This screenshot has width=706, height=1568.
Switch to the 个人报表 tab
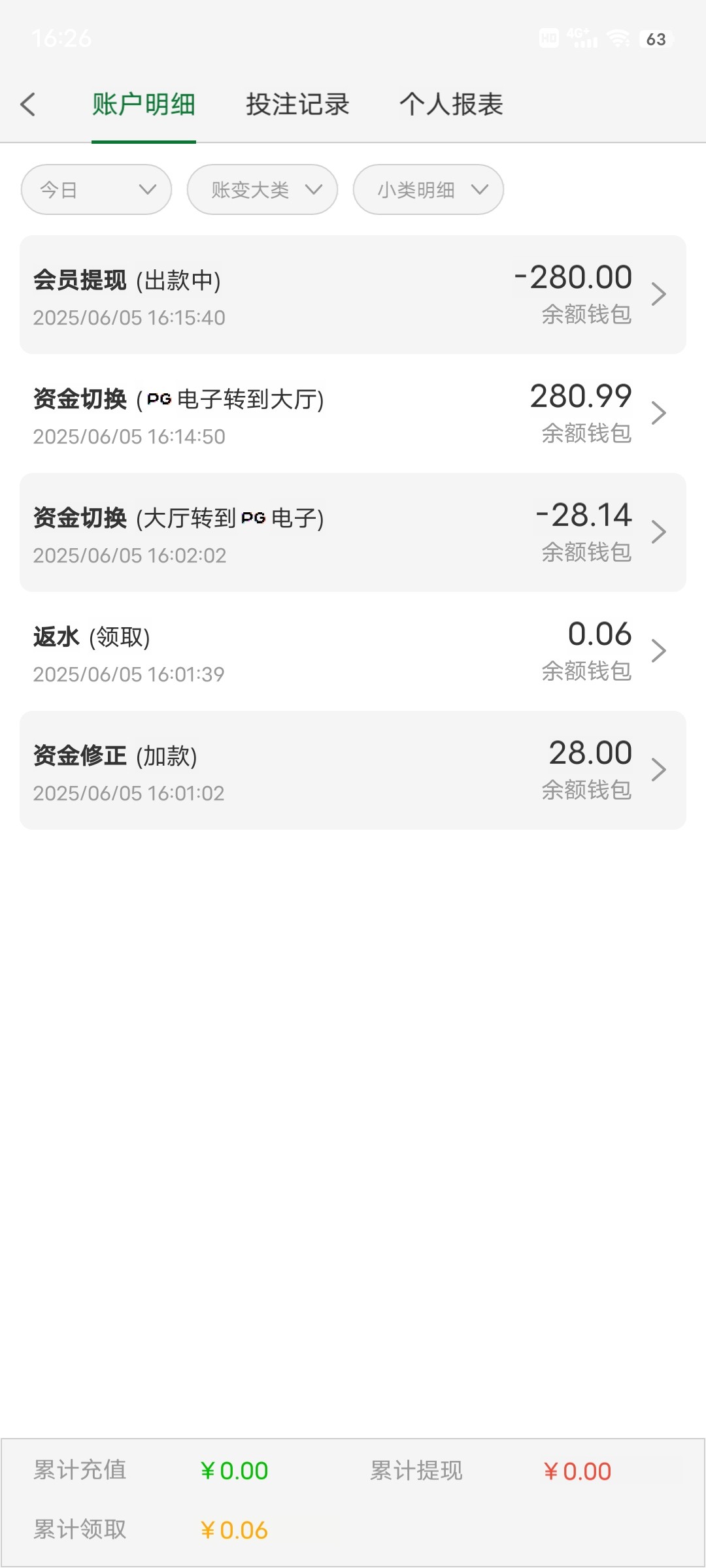click(451, 105)
